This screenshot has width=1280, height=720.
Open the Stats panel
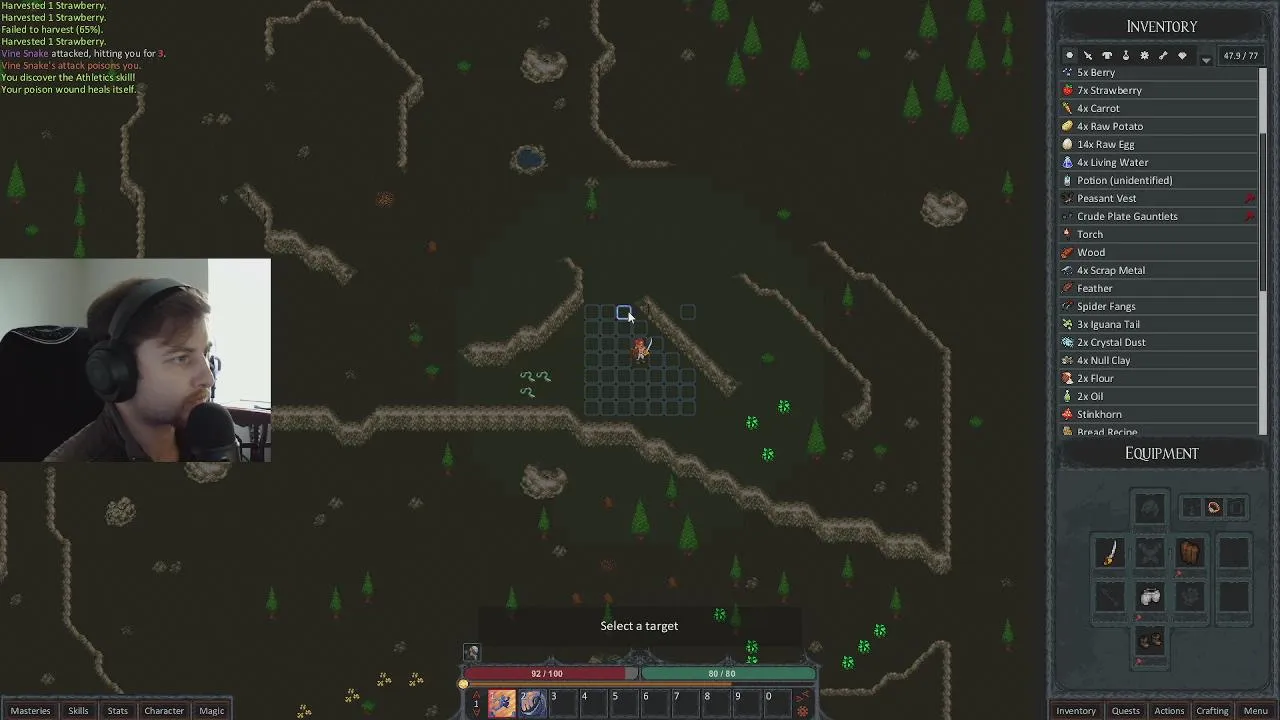pyautogui.click(x=117, y=711)
